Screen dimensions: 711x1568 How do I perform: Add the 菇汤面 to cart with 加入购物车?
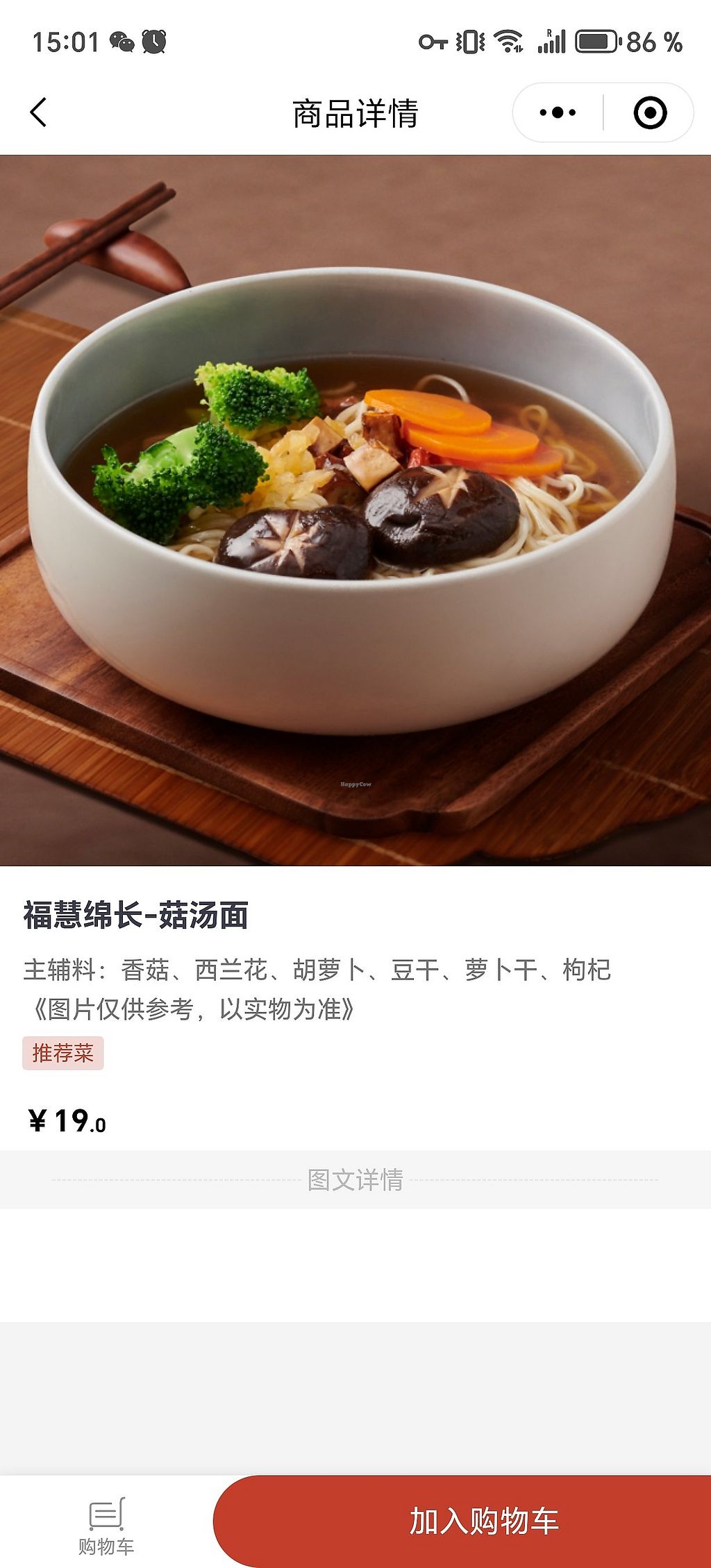[x=483, y=1520]
